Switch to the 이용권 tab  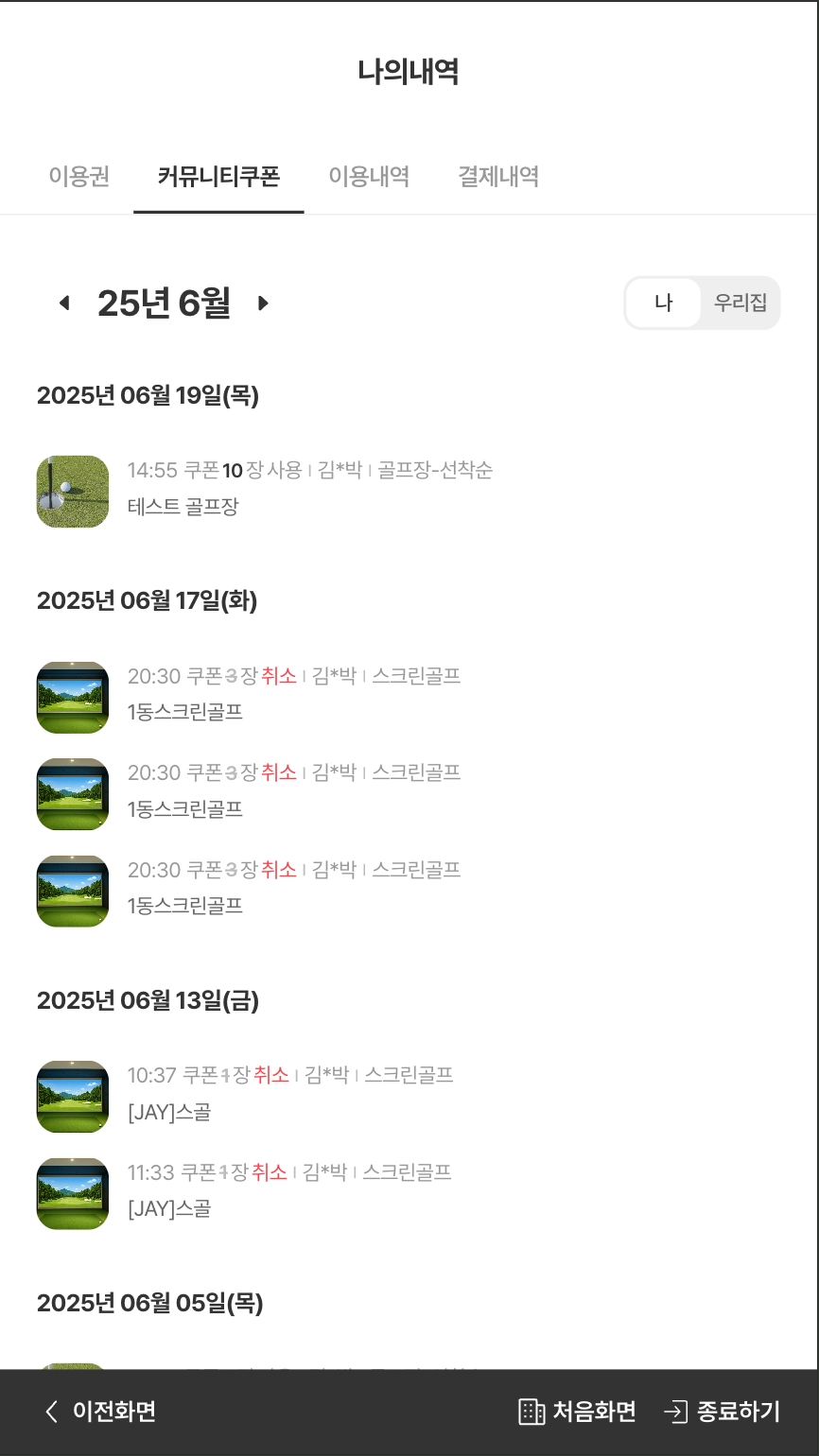pos(79,177)
